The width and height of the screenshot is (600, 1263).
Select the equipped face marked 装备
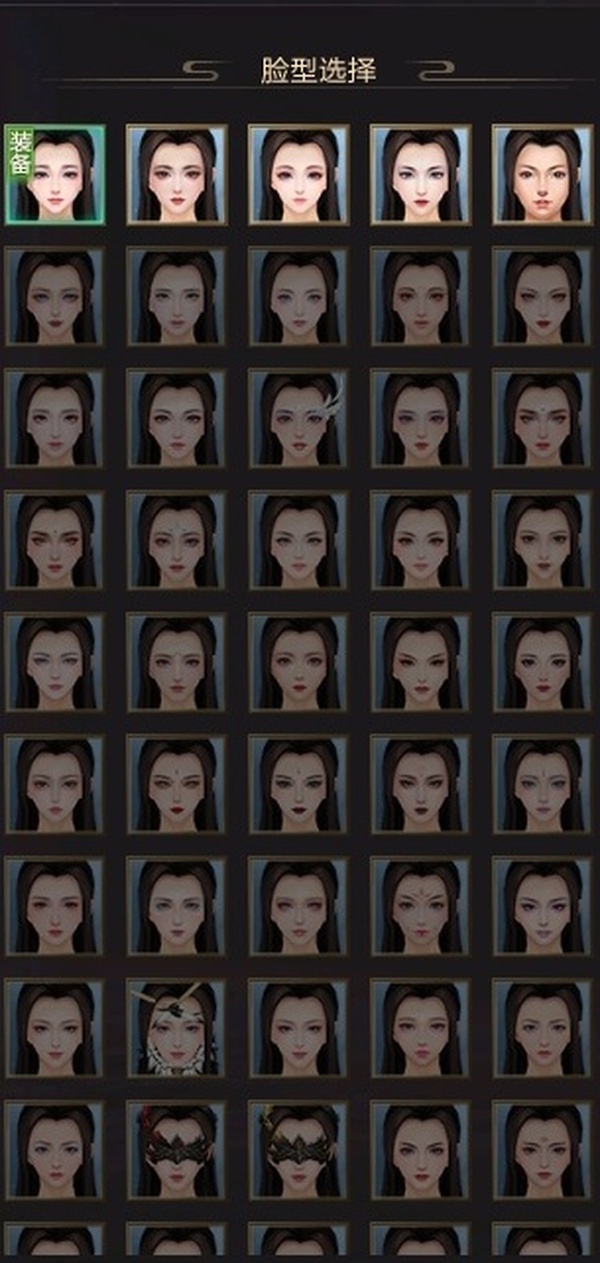[x=54, y=174]
